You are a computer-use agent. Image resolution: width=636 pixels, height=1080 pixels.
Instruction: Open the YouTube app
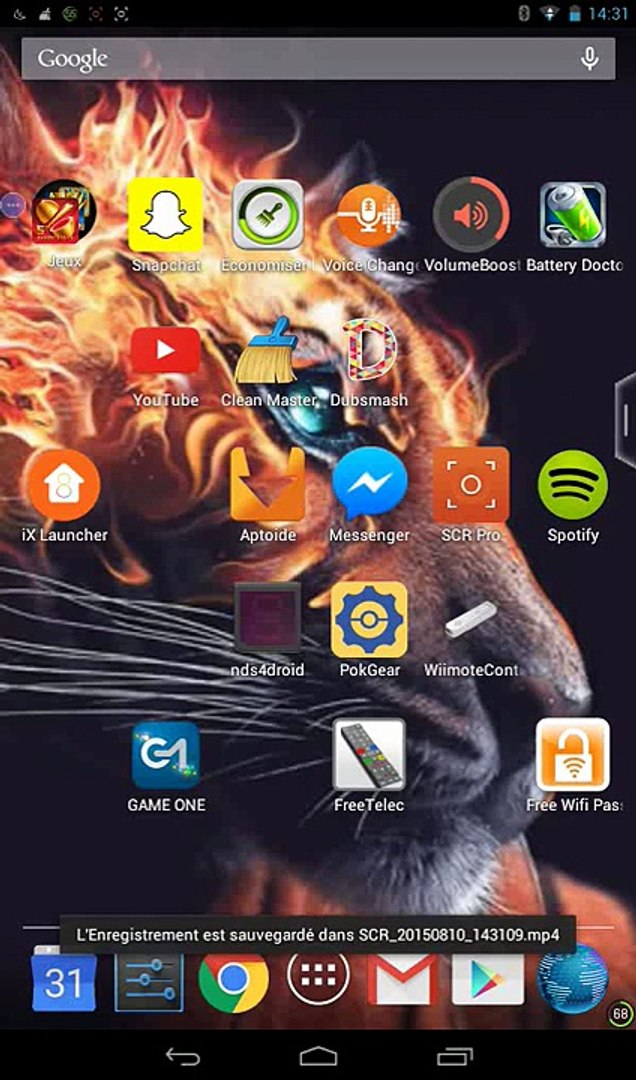165,352
